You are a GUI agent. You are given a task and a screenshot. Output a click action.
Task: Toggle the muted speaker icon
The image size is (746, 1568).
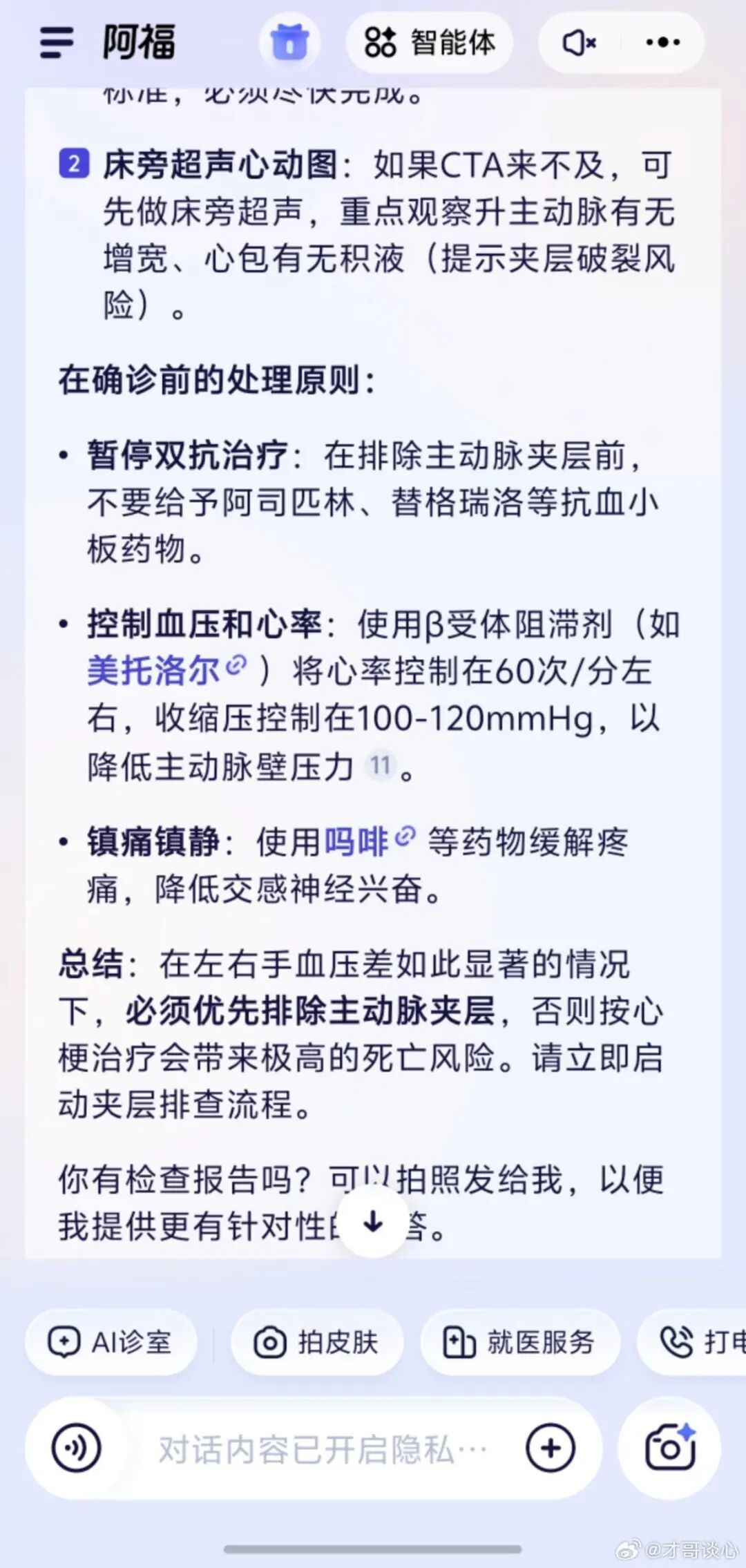(579, 43)
